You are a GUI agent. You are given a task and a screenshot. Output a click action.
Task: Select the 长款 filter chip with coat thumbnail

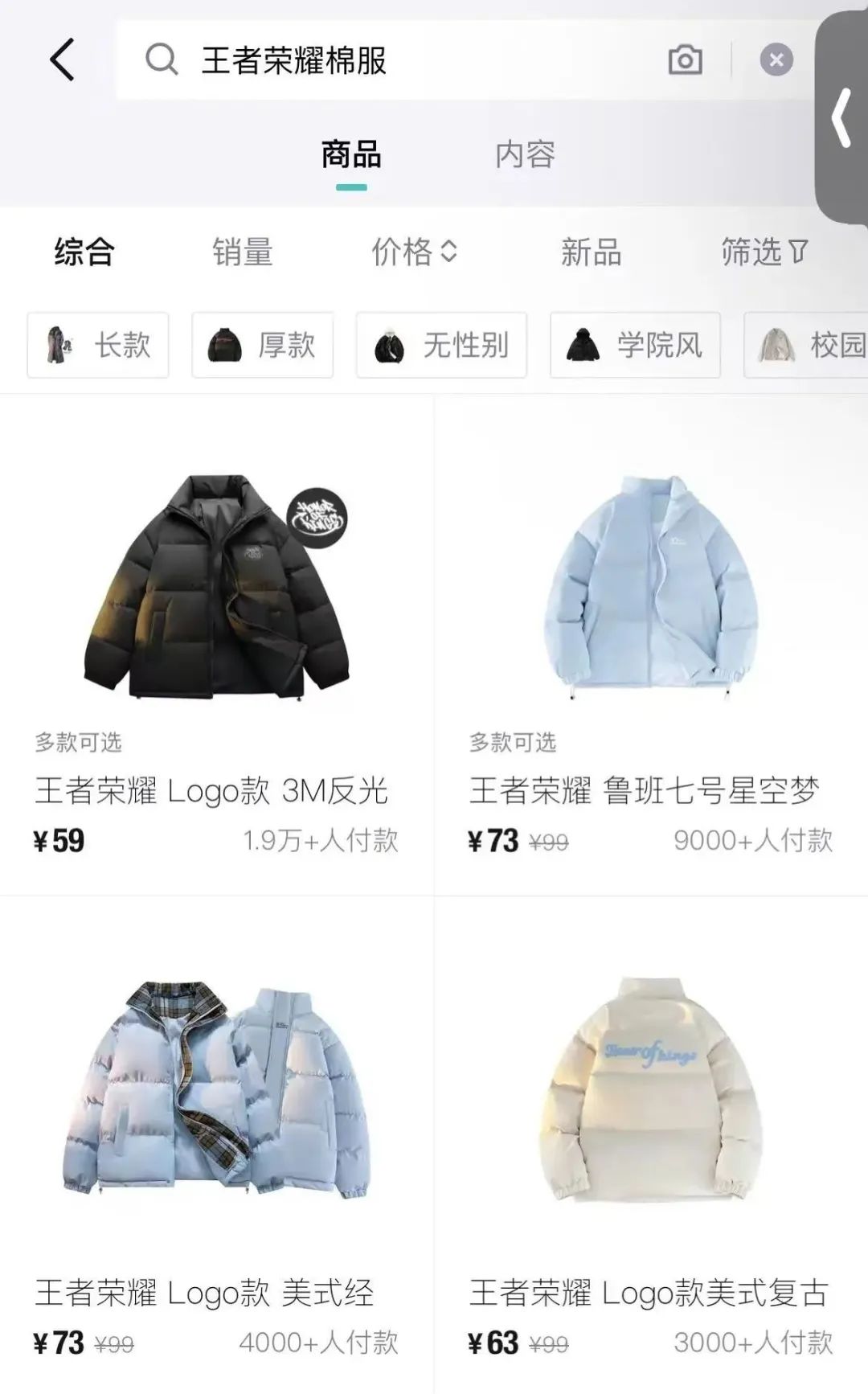coord(96,346)
